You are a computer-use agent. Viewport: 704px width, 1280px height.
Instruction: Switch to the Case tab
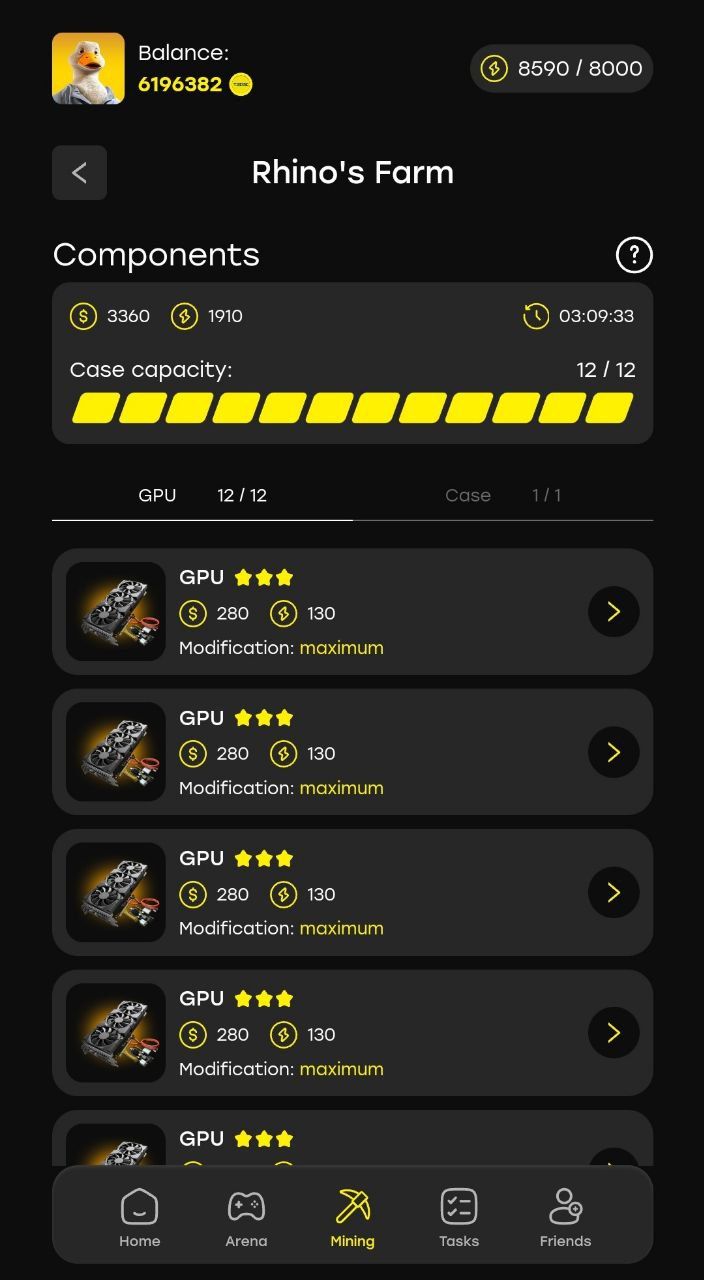pyautogui.click(x=502, y=495)
